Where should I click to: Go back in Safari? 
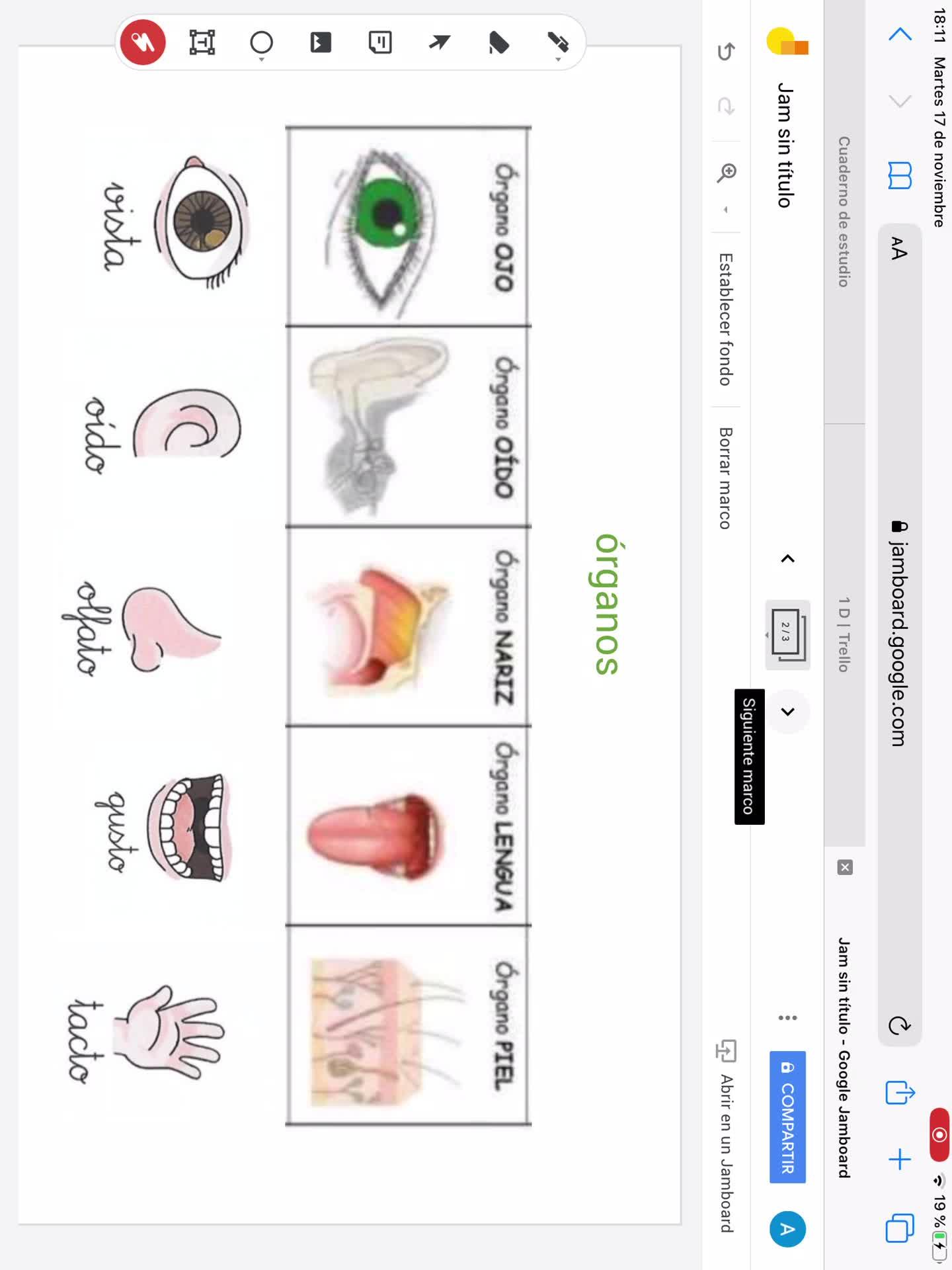pos(900,34)
